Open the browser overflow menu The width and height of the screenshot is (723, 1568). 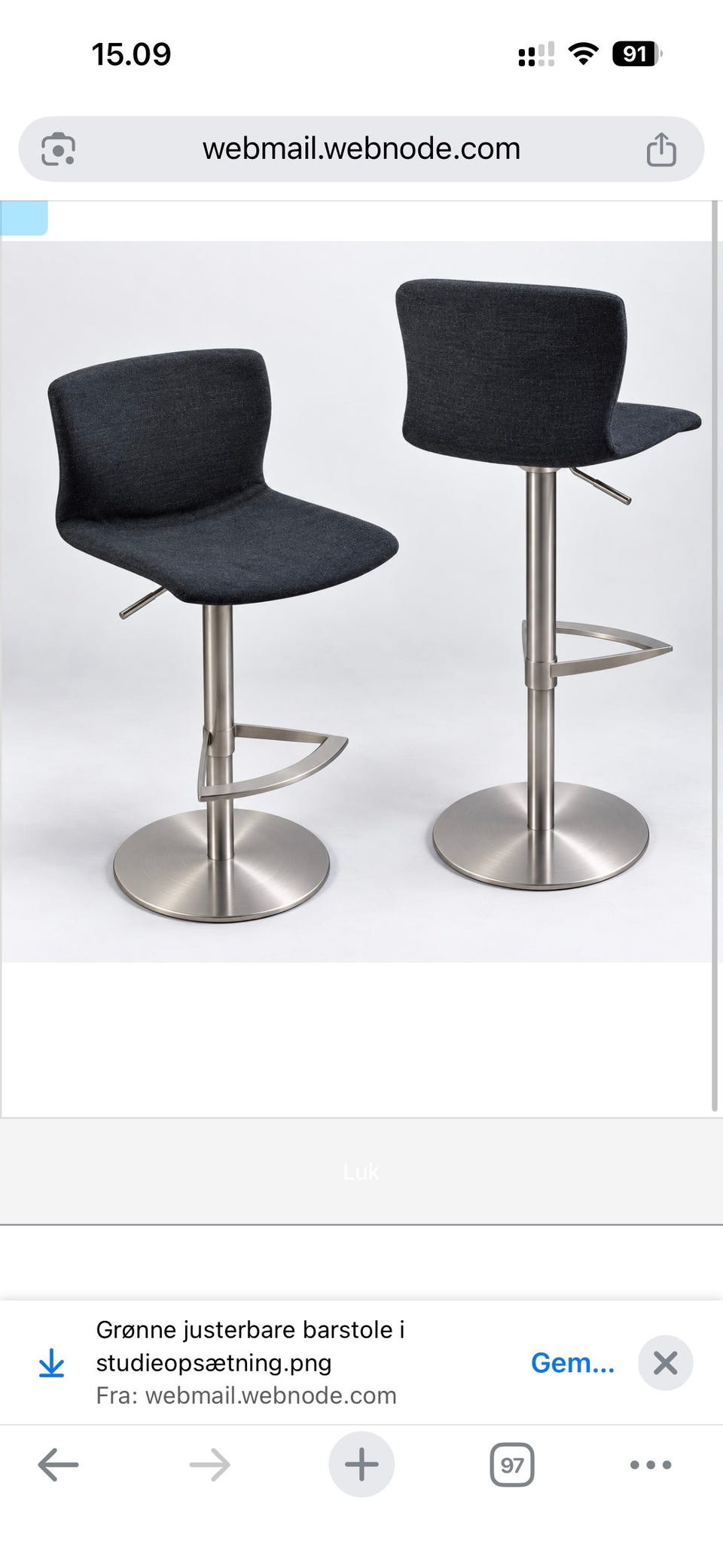coord(651,1465)
